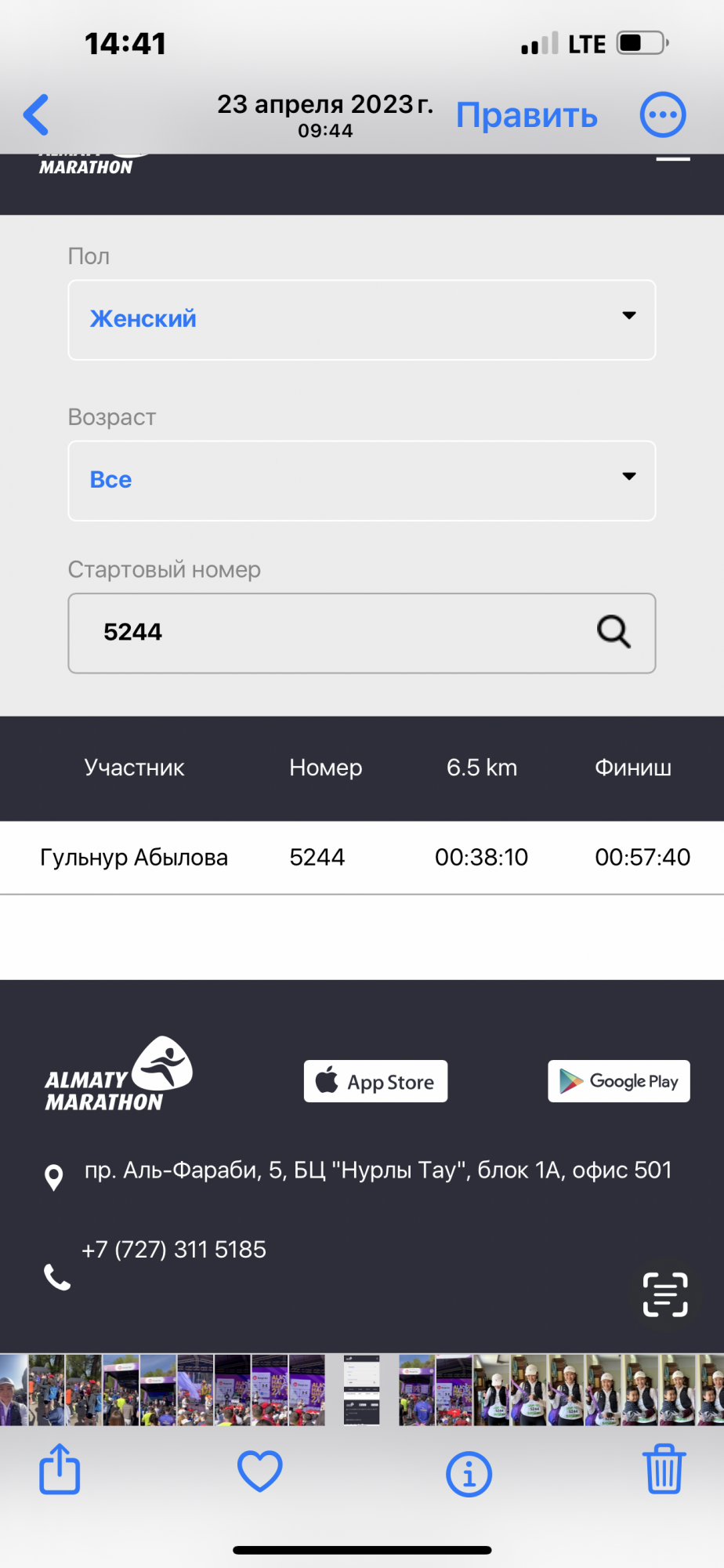This screenshot has width=724, height=1568.
Task: Share this photo
Action: tap(60, 1470)
